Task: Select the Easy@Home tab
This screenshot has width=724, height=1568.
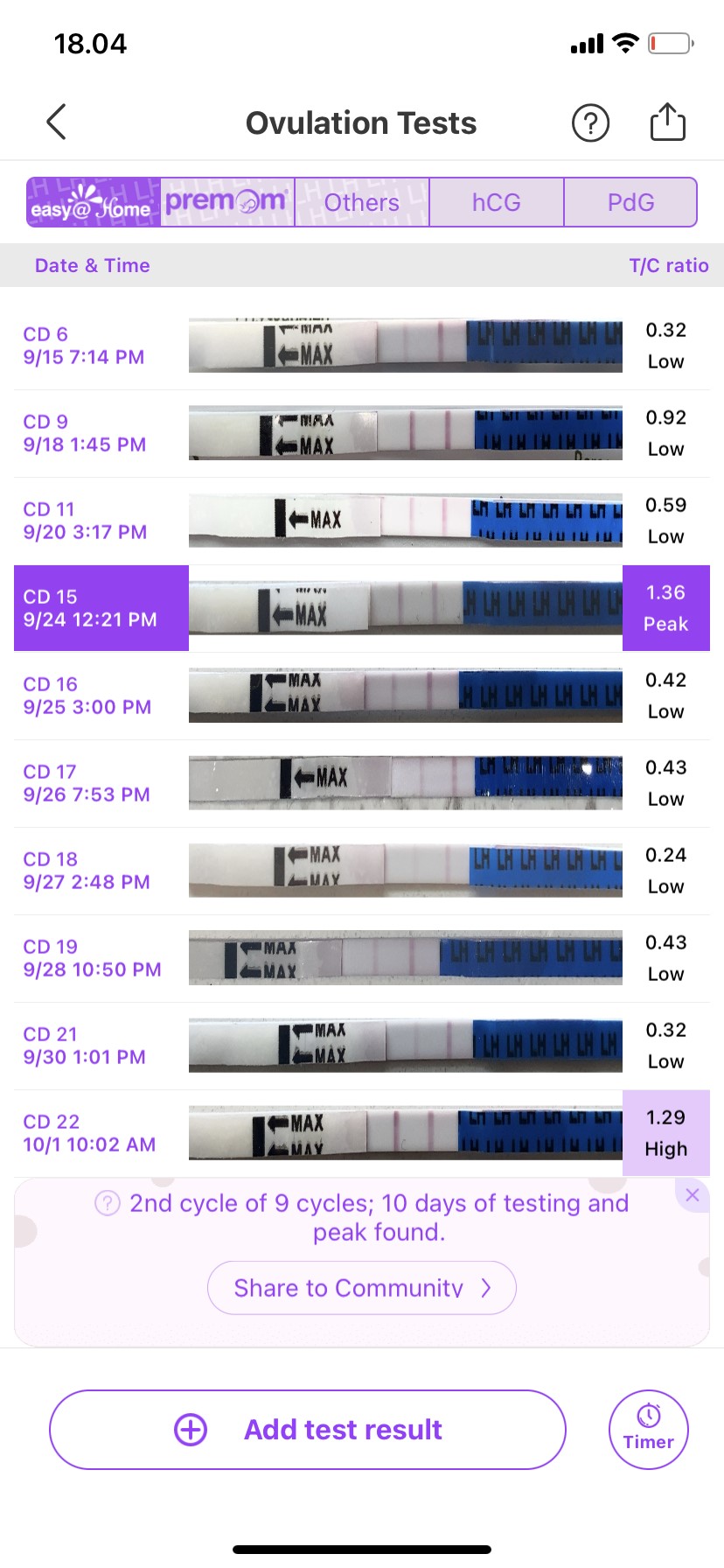Action: click(x=94, y=202)
